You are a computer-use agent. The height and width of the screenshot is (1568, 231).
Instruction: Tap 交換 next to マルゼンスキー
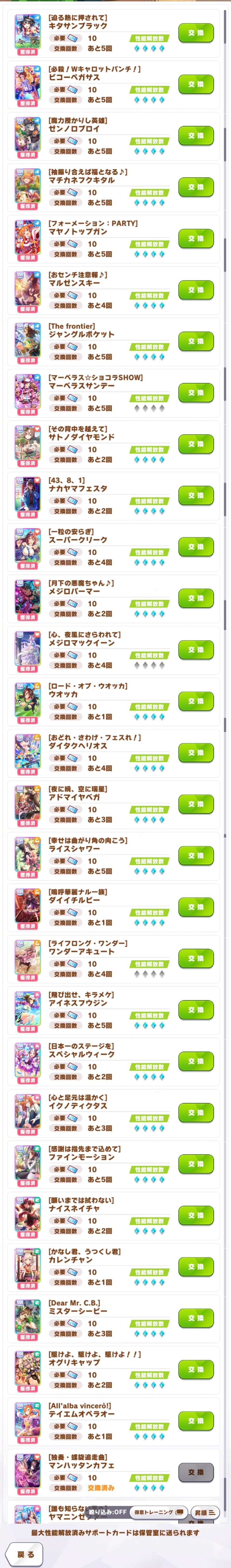coord(196,290)
